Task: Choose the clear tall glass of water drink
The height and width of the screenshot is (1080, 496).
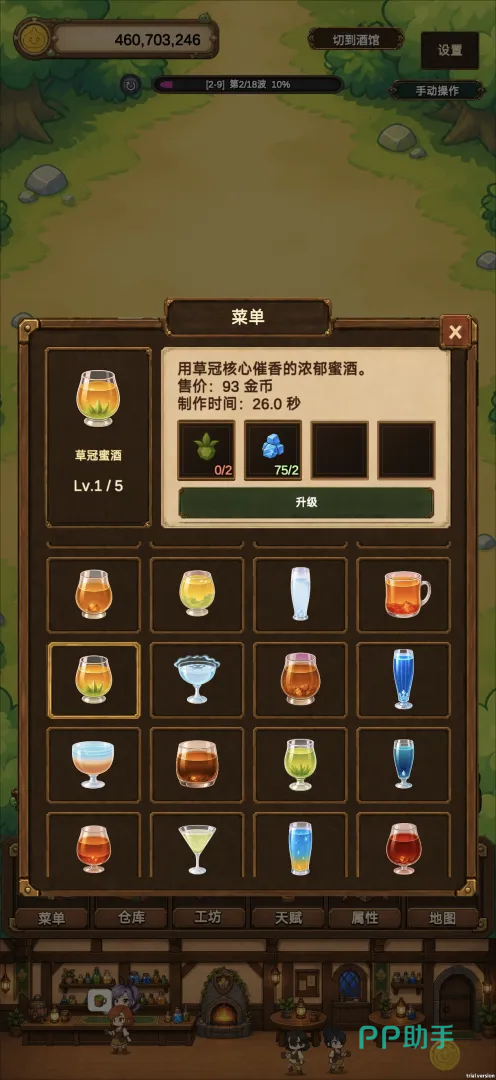Action: 300,594
